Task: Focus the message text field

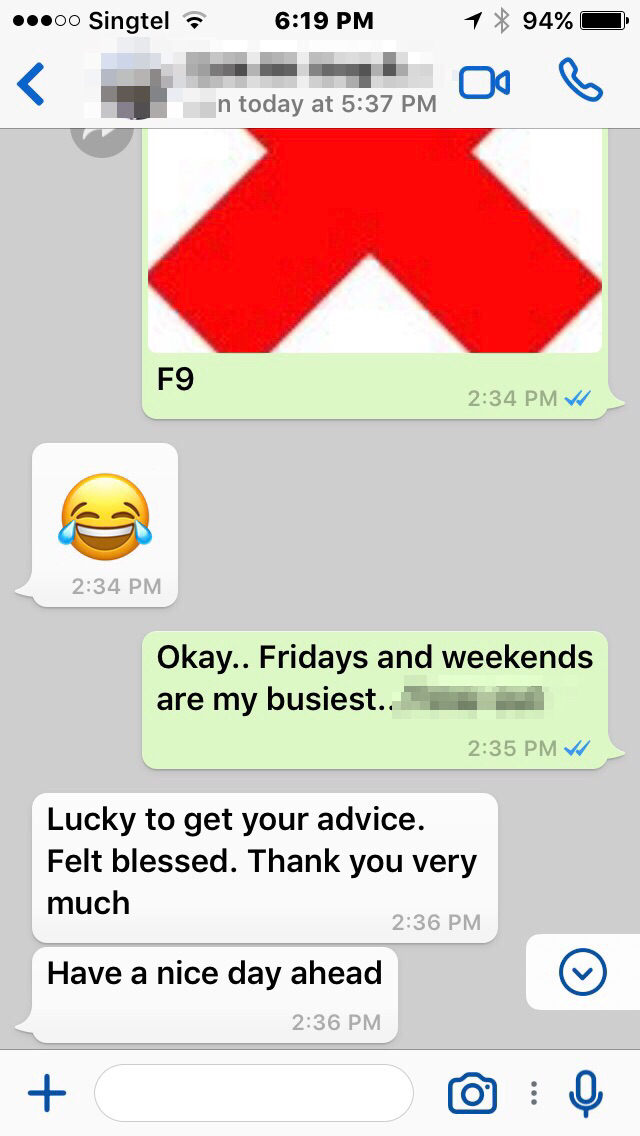Action: (x=254, y=1093)
